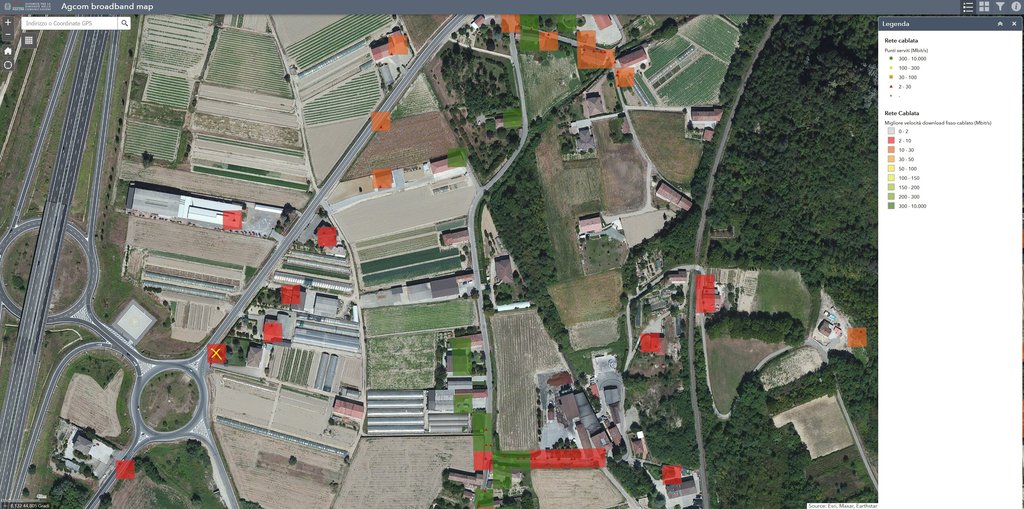Collapse the Legenda panel
The height and width of the screenshot is (509, 1024).
pos(1000,23)
